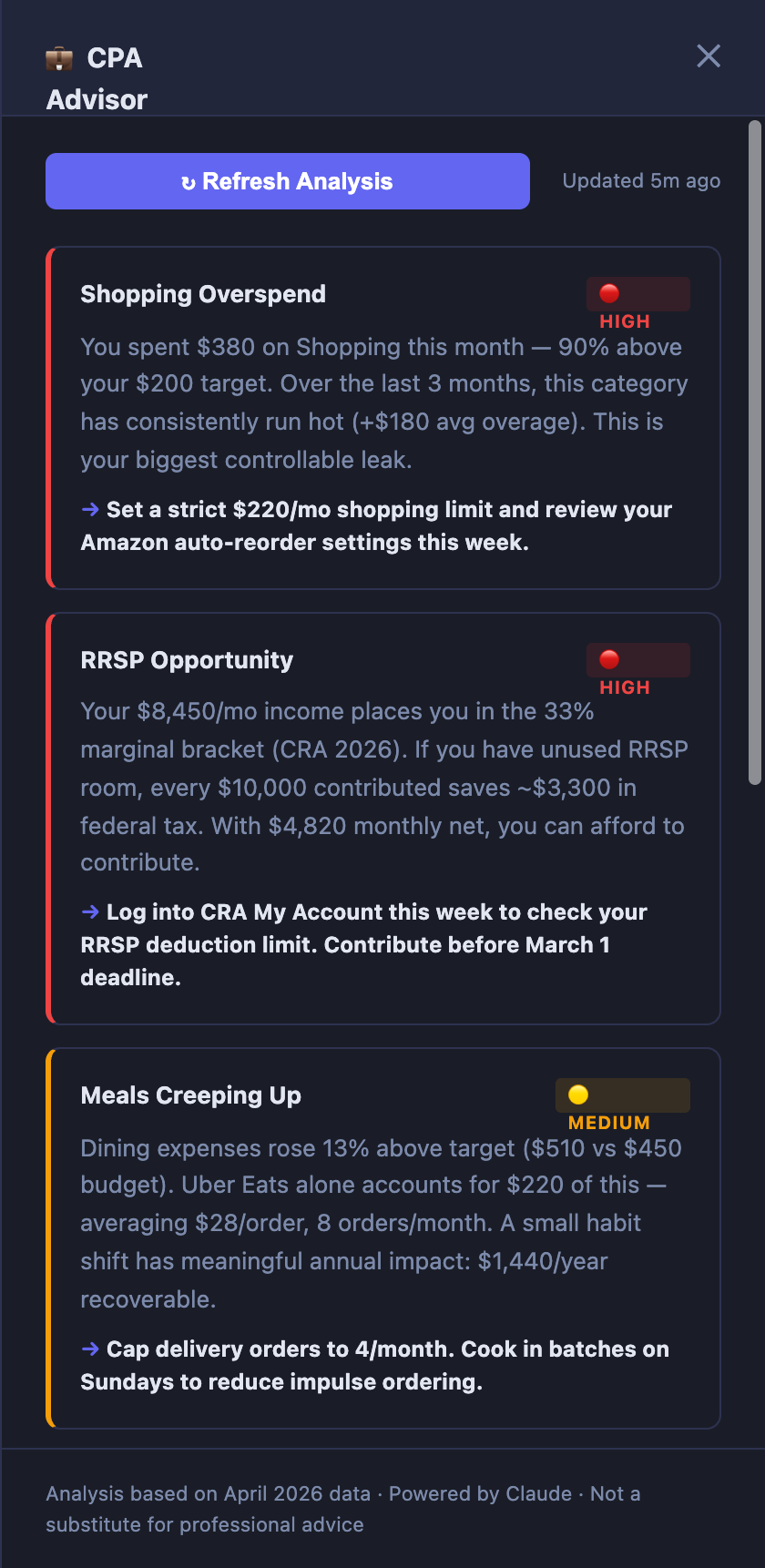
Task: Open the Meals Creeping Up card
Action: point(383,1238)
